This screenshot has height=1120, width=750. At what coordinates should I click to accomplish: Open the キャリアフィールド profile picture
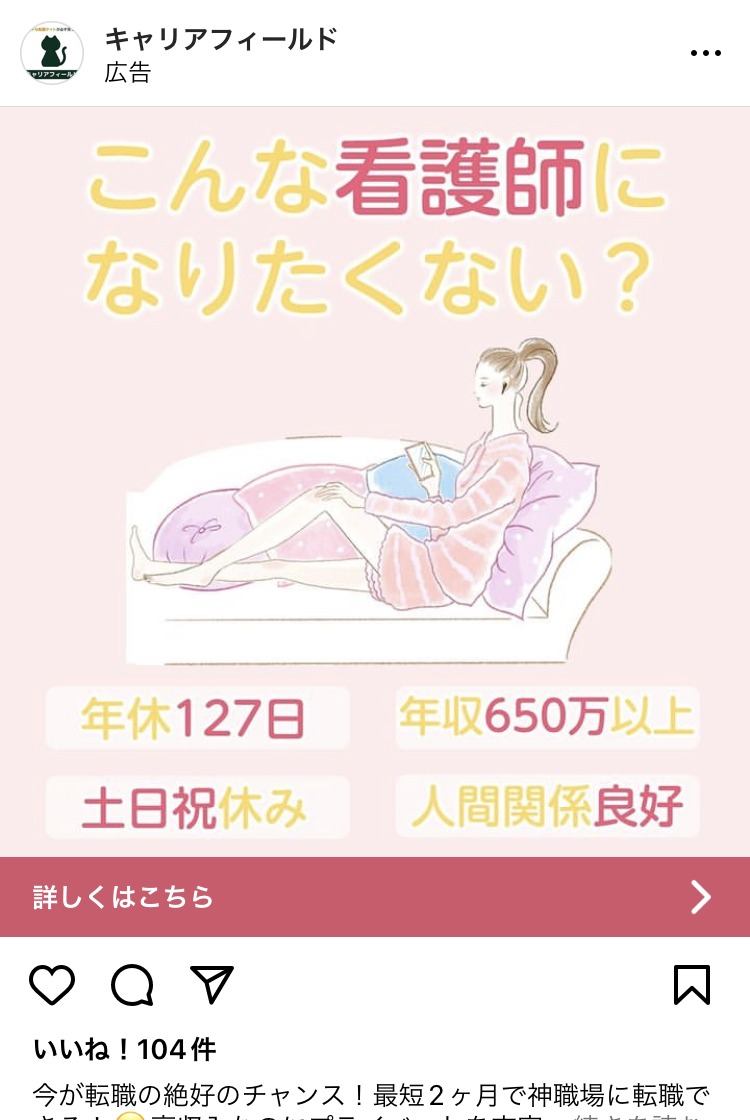(x=52, y=53)
